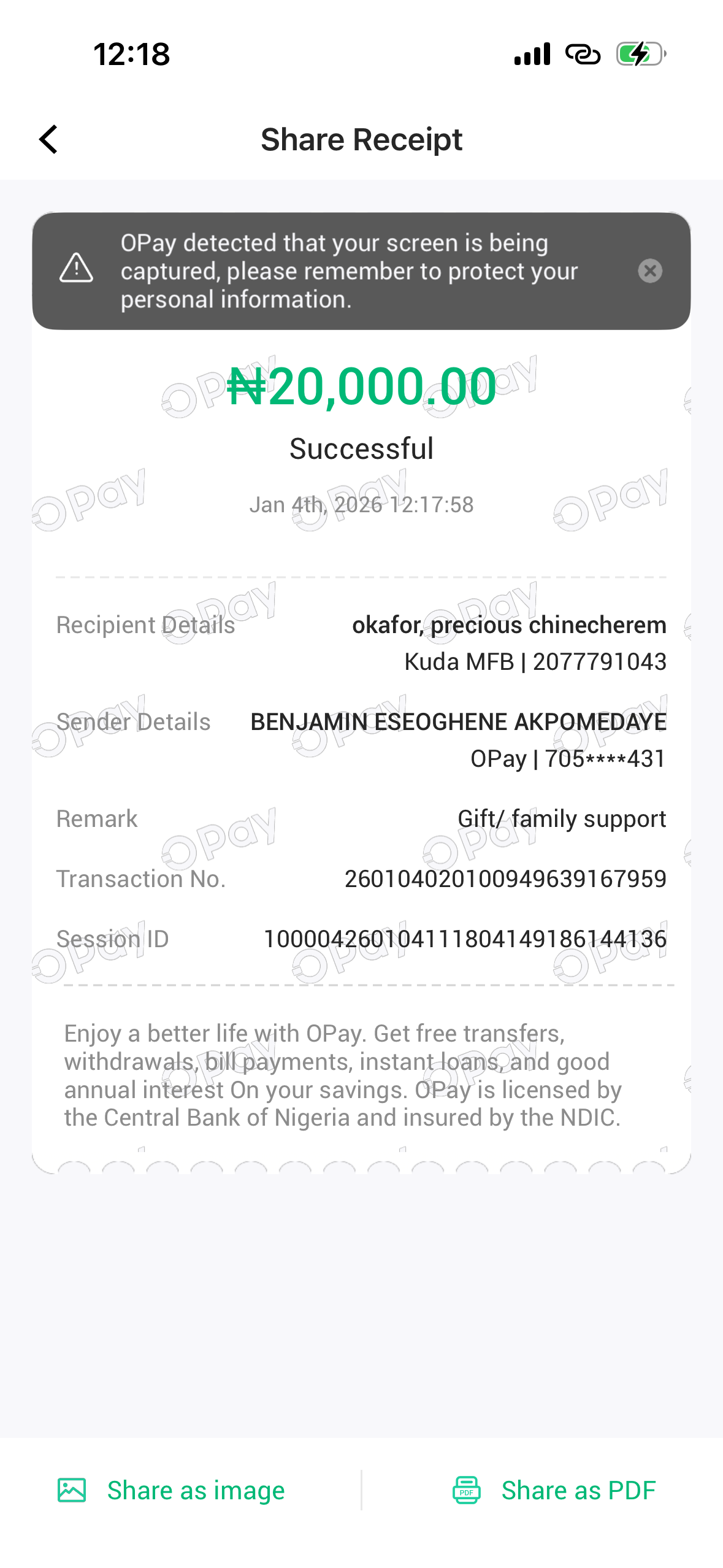
Task: Share the receipt as image
Action: (172, 1489)
